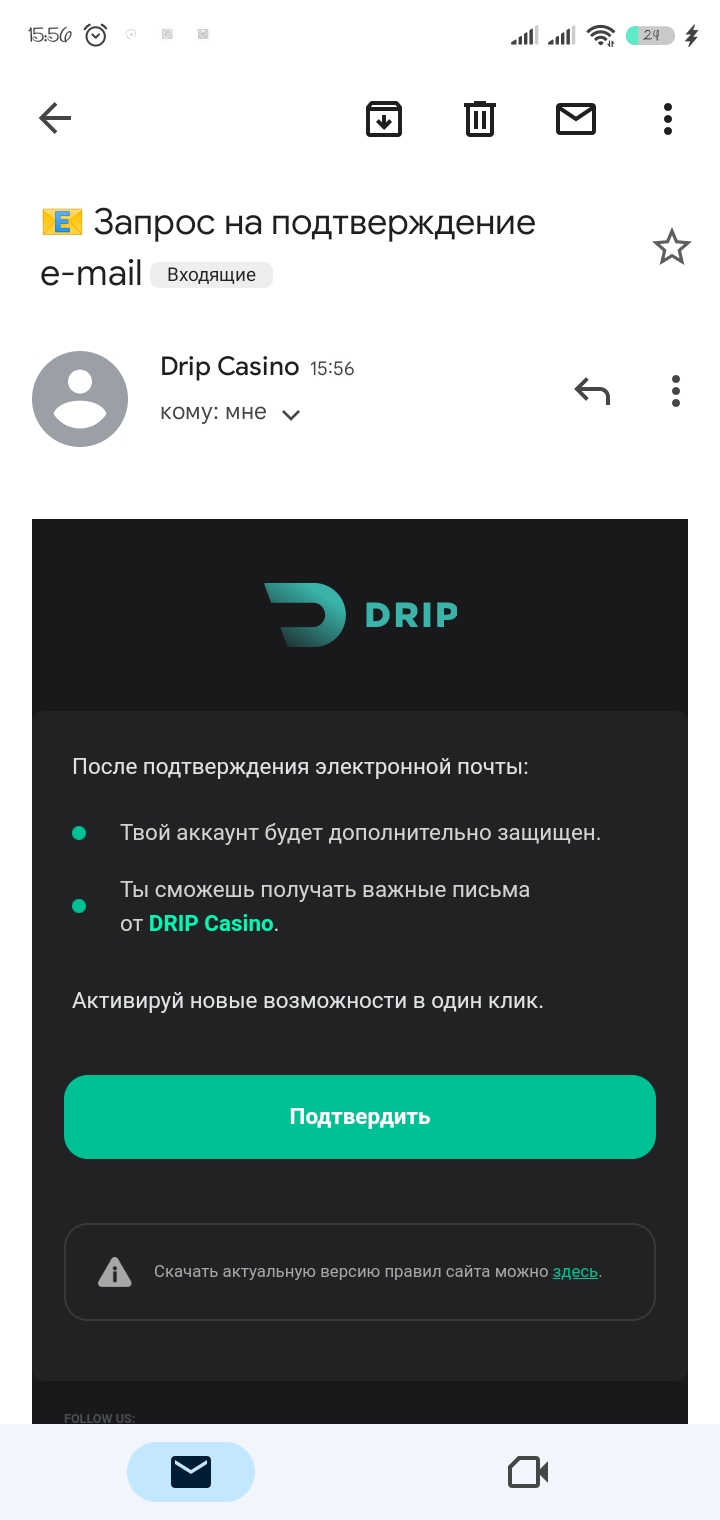Tap the green Подтвердить button
The height and width of the screenshot is (1520, 720).
click(x=360, y=1117)
